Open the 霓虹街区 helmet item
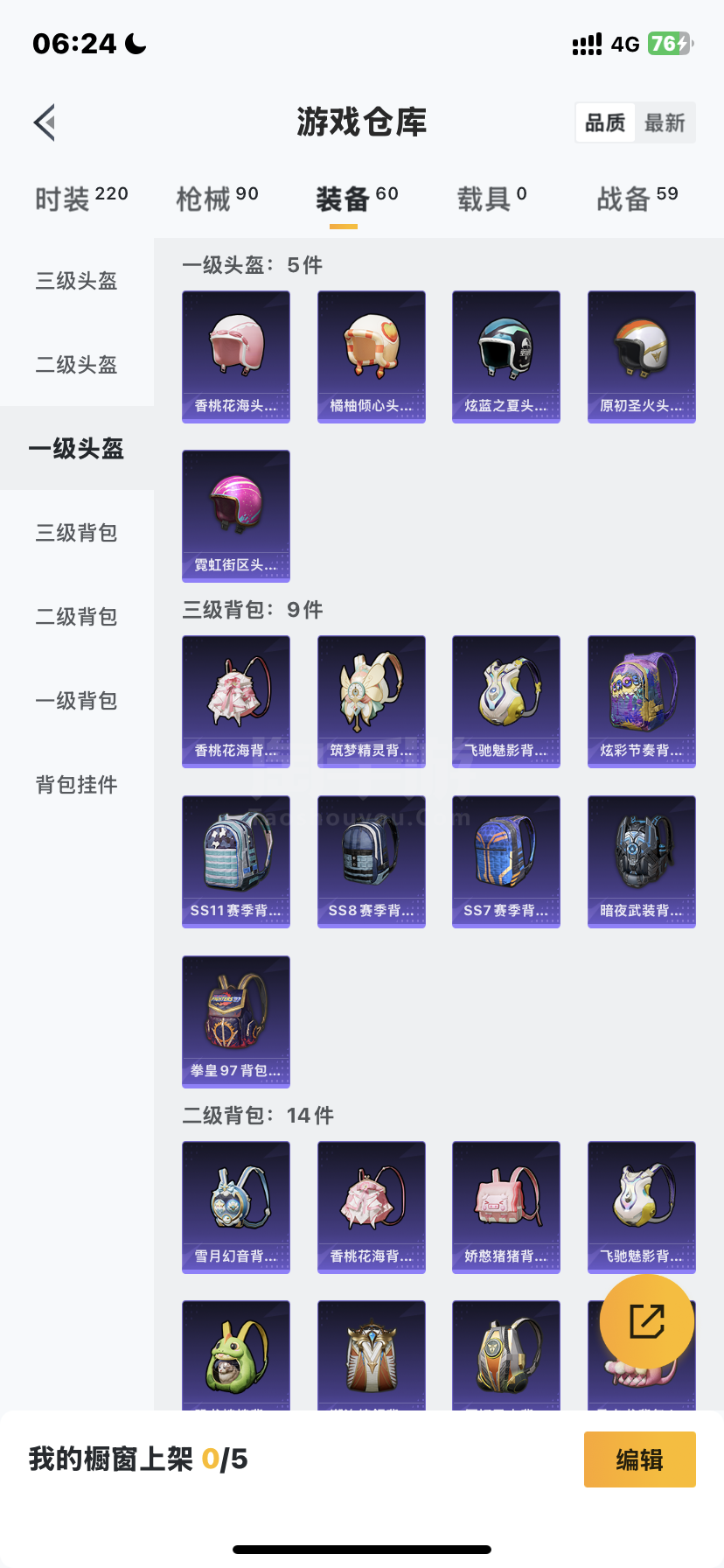The width and height of the screenshot is (724, 1568). 236,516
